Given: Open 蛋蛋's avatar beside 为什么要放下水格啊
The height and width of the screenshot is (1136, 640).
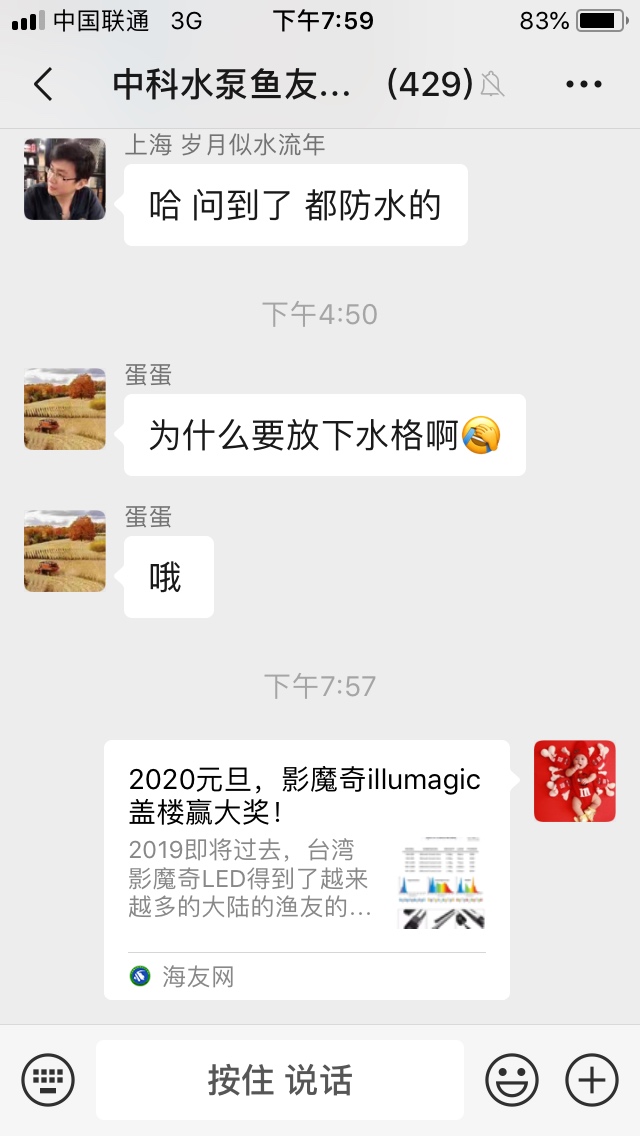Looking at the screenshot, I should (65, 409).
